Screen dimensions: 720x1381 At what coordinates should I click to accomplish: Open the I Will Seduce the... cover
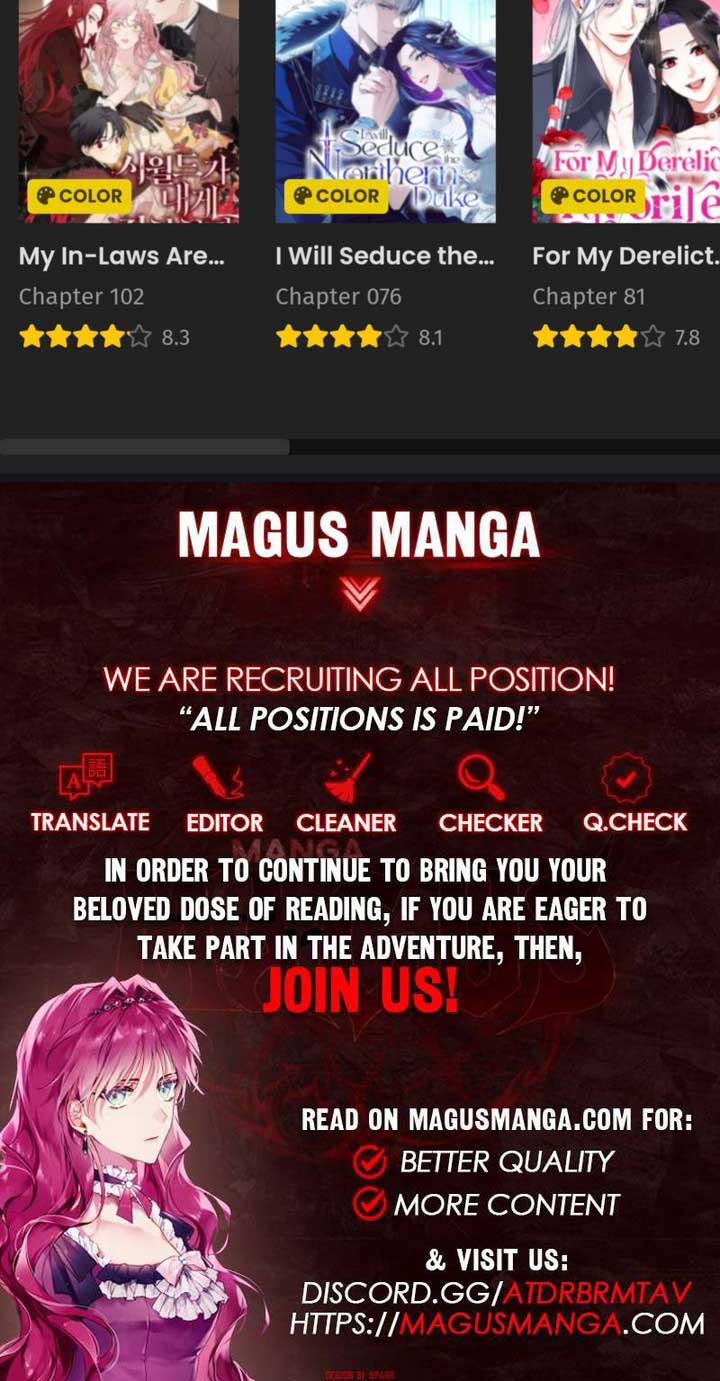tap(385, 111)
